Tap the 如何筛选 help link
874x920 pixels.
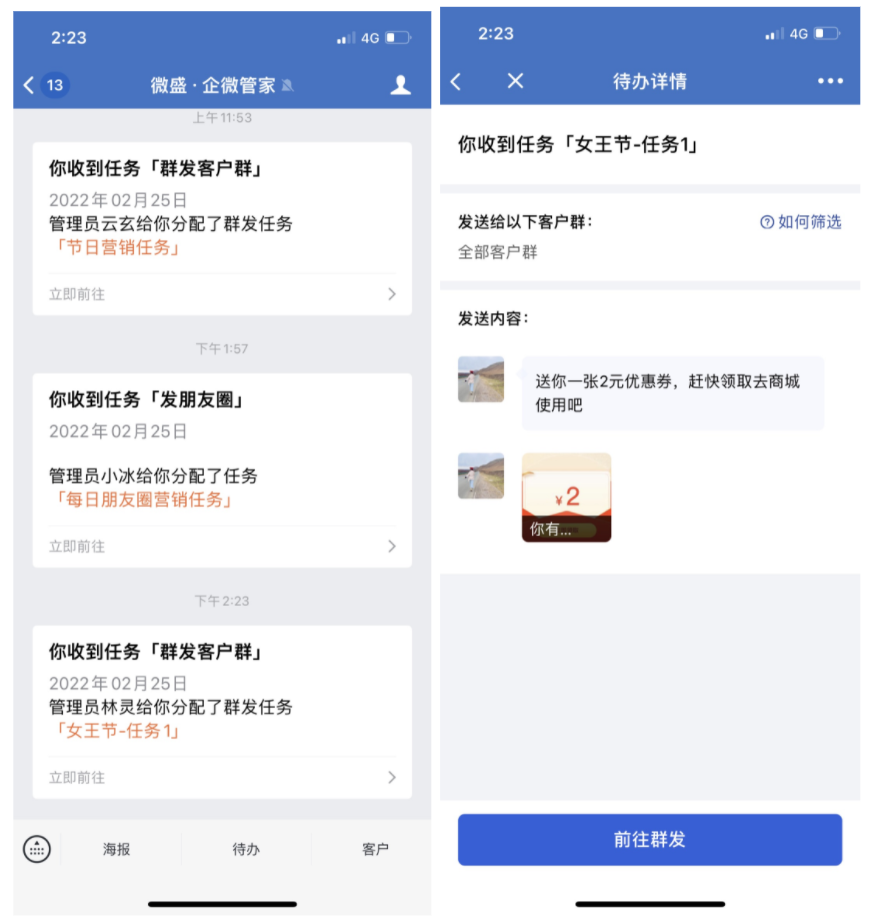(801, 222)
